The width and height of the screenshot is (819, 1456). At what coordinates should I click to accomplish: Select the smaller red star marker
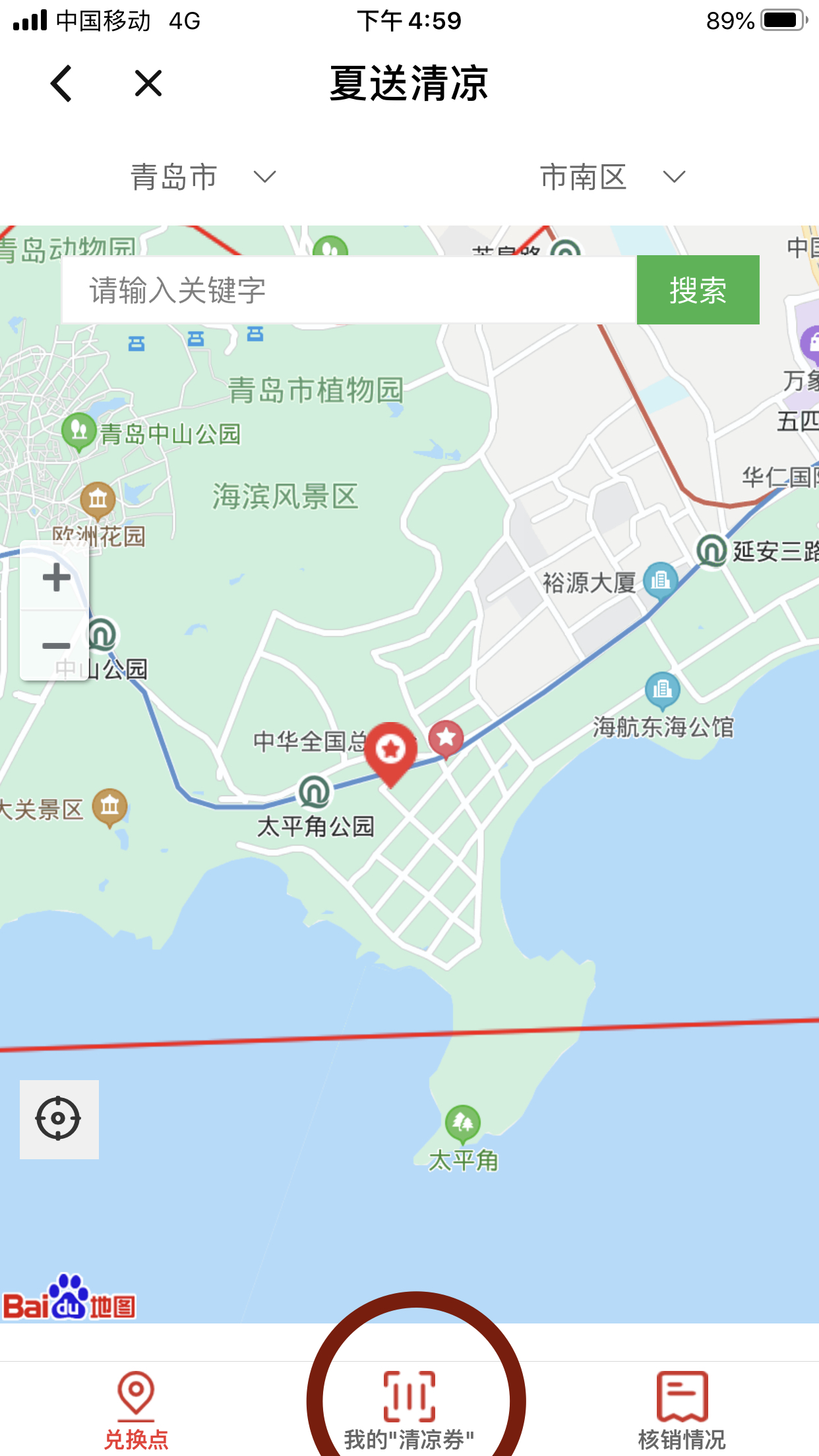click(446, 737)
